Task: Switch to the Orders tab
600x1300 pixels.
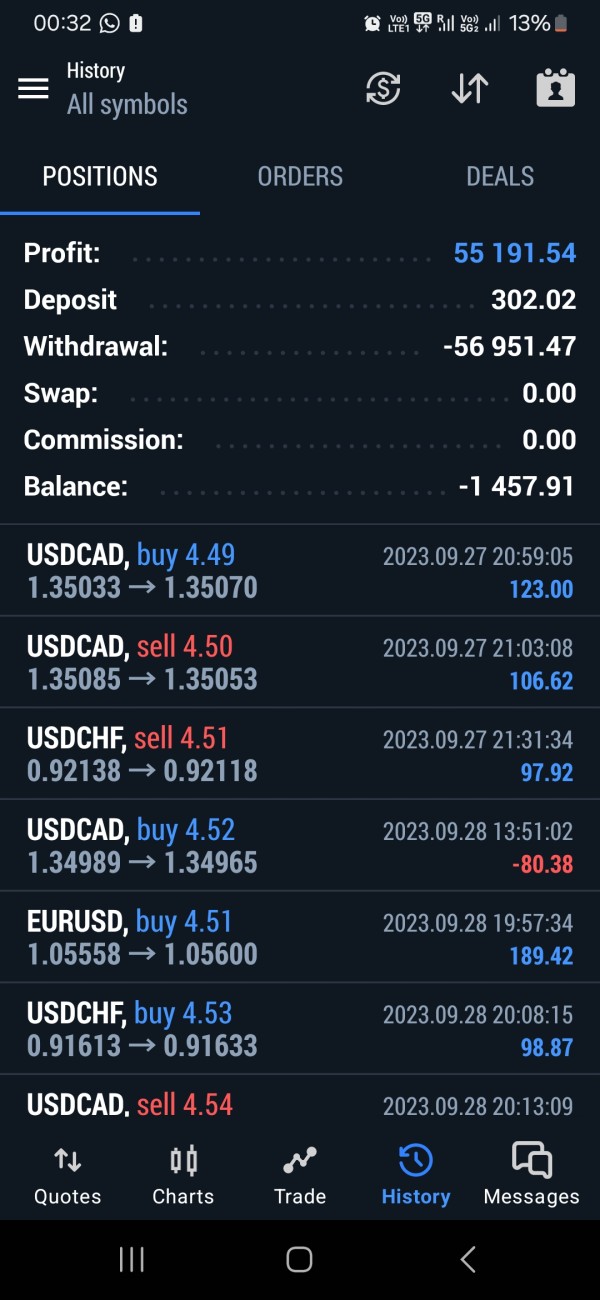Action: point(300,177)
